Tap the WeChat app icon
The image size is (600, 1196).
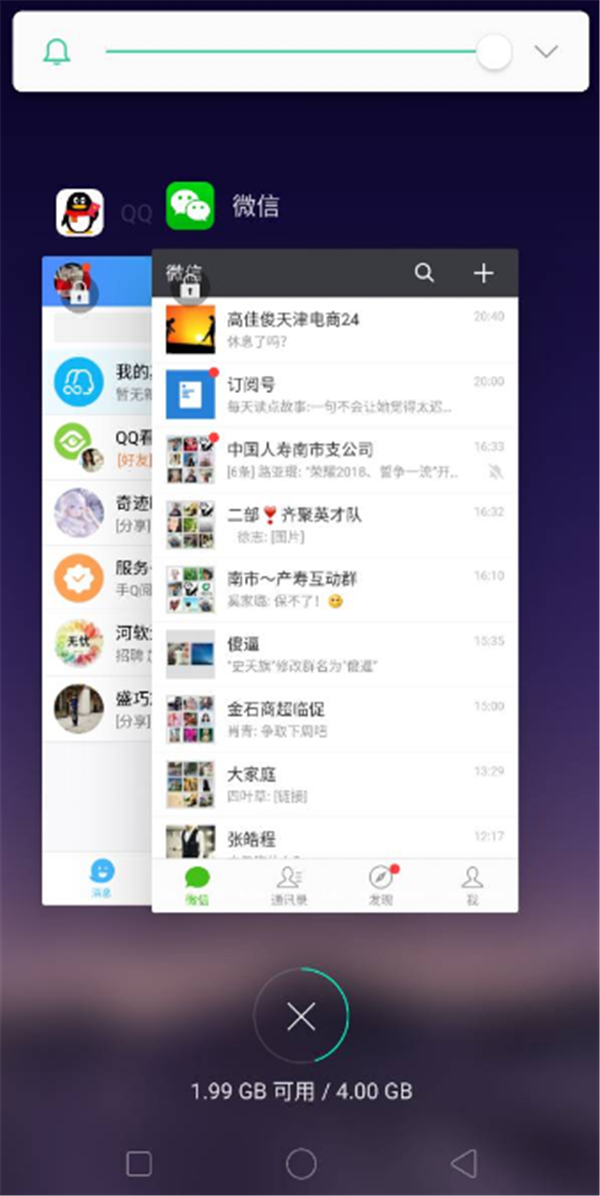(x=190, y=206)
